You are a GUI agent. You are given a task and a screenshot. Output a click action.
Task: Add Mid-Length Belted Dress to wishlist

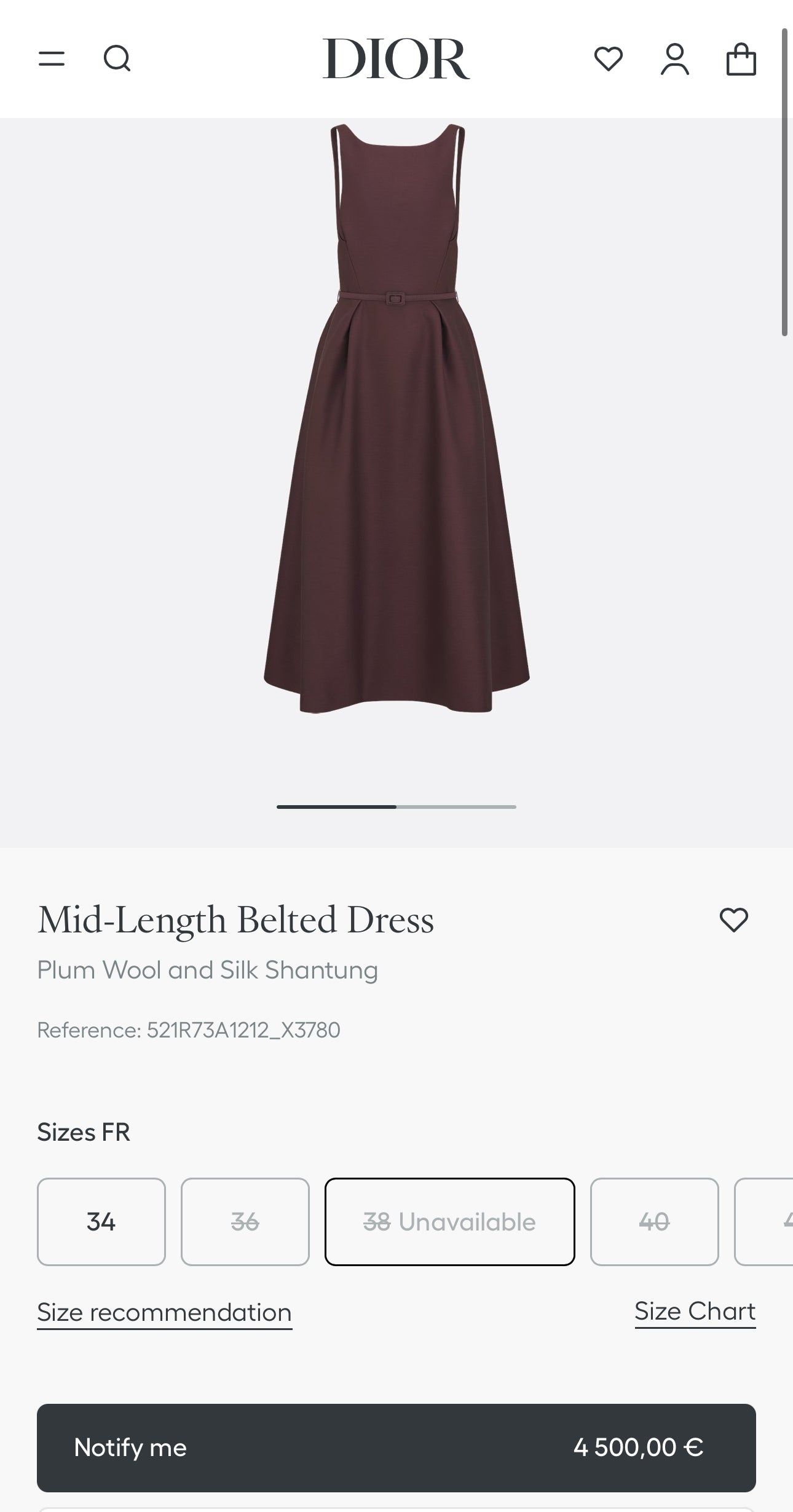[x=733, y=920]
